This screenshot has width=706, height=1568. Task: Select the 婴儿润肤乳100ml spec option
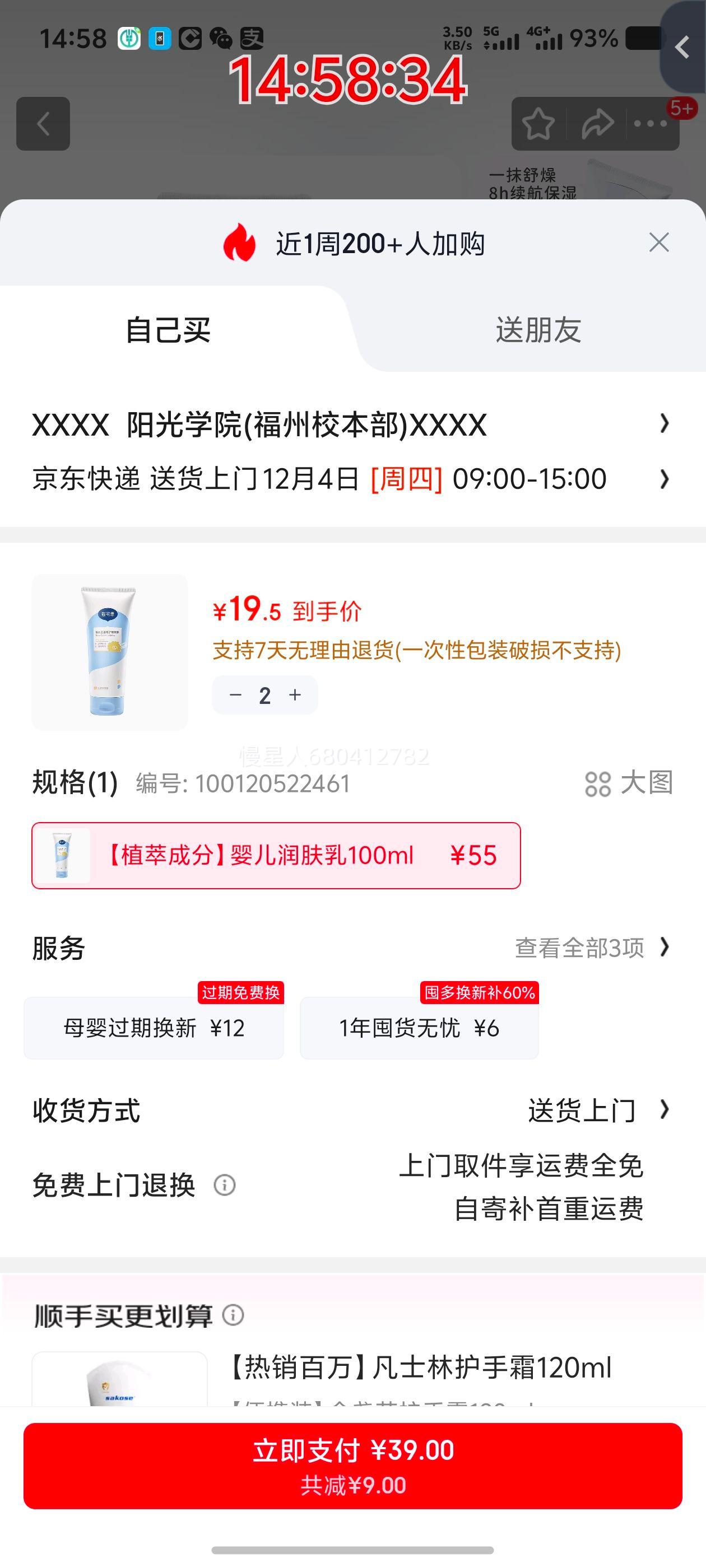[x=275, y=856]
